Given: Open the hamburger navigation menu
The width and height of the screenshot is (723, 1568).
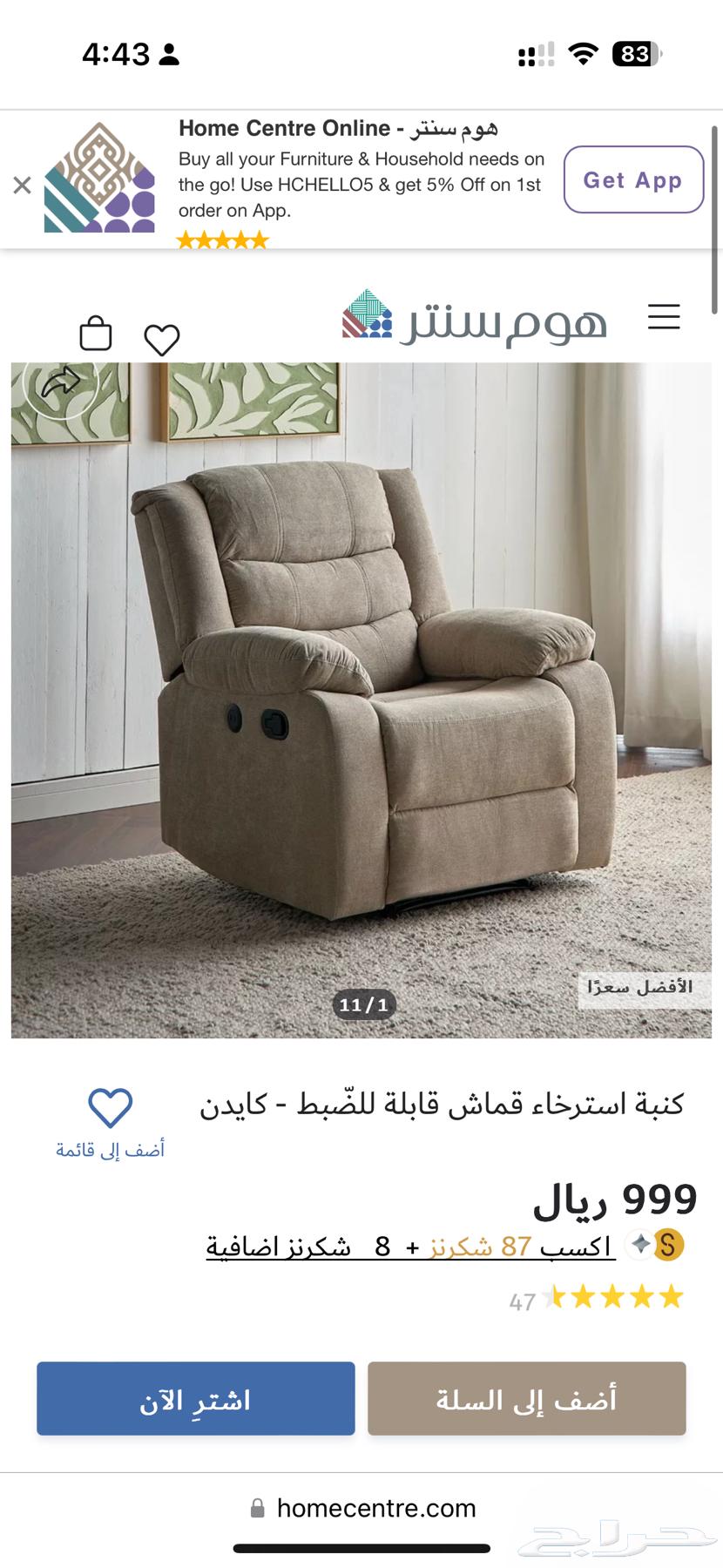Looking at the screenshot, I should click(x=664, y=318).
